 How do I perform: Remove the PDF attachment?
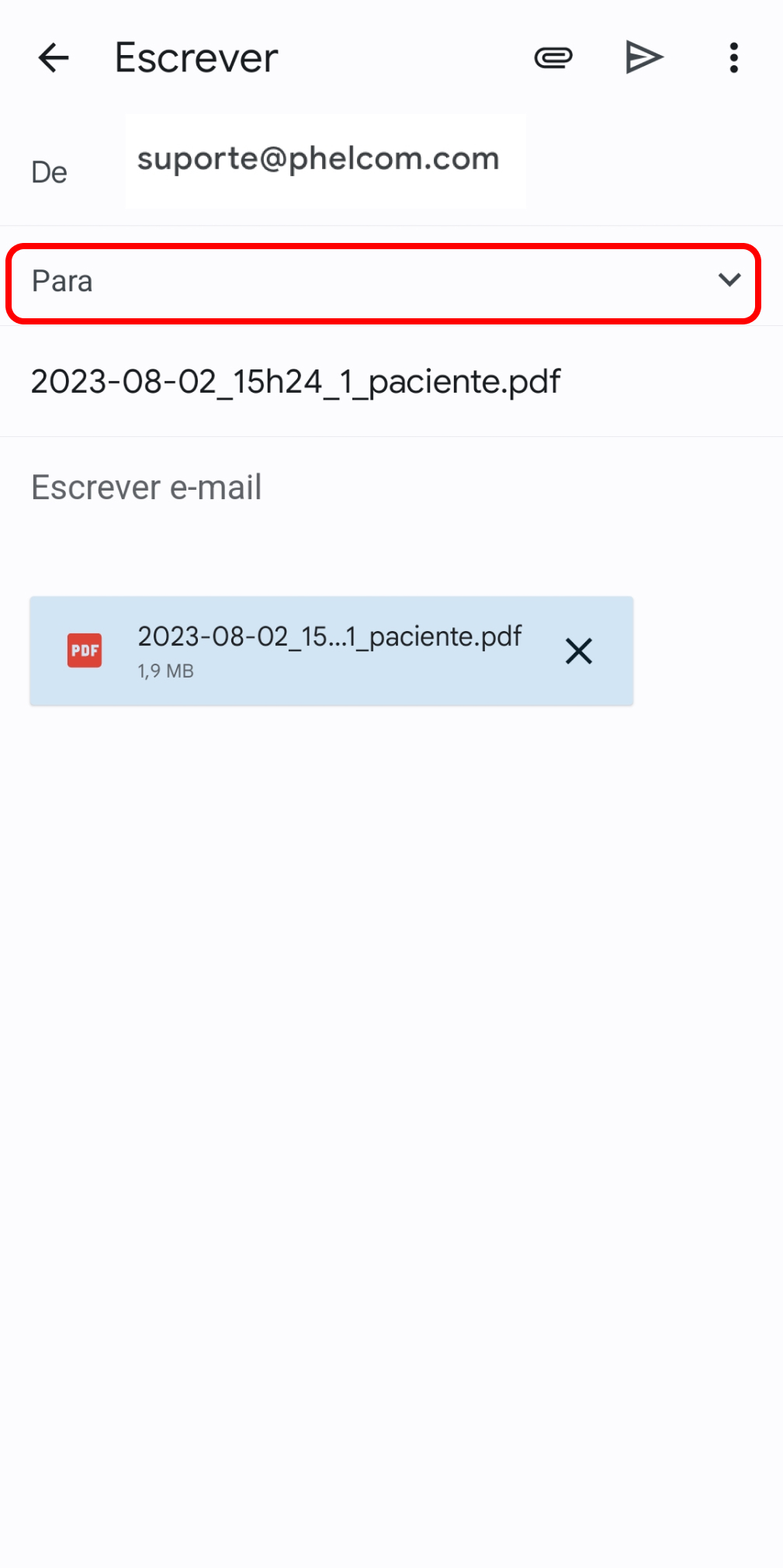pos(579,651)
